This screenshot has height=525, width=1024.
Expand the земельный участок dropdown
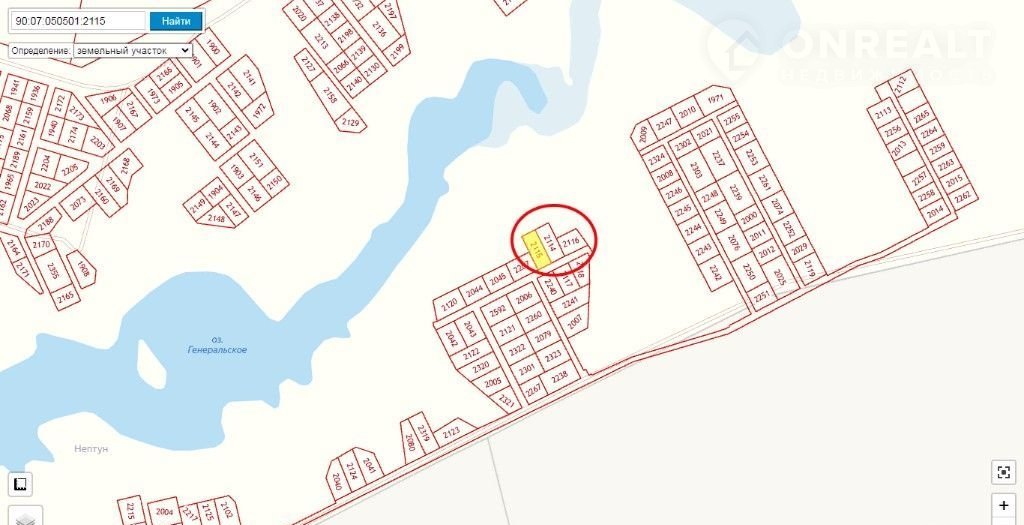133,50
